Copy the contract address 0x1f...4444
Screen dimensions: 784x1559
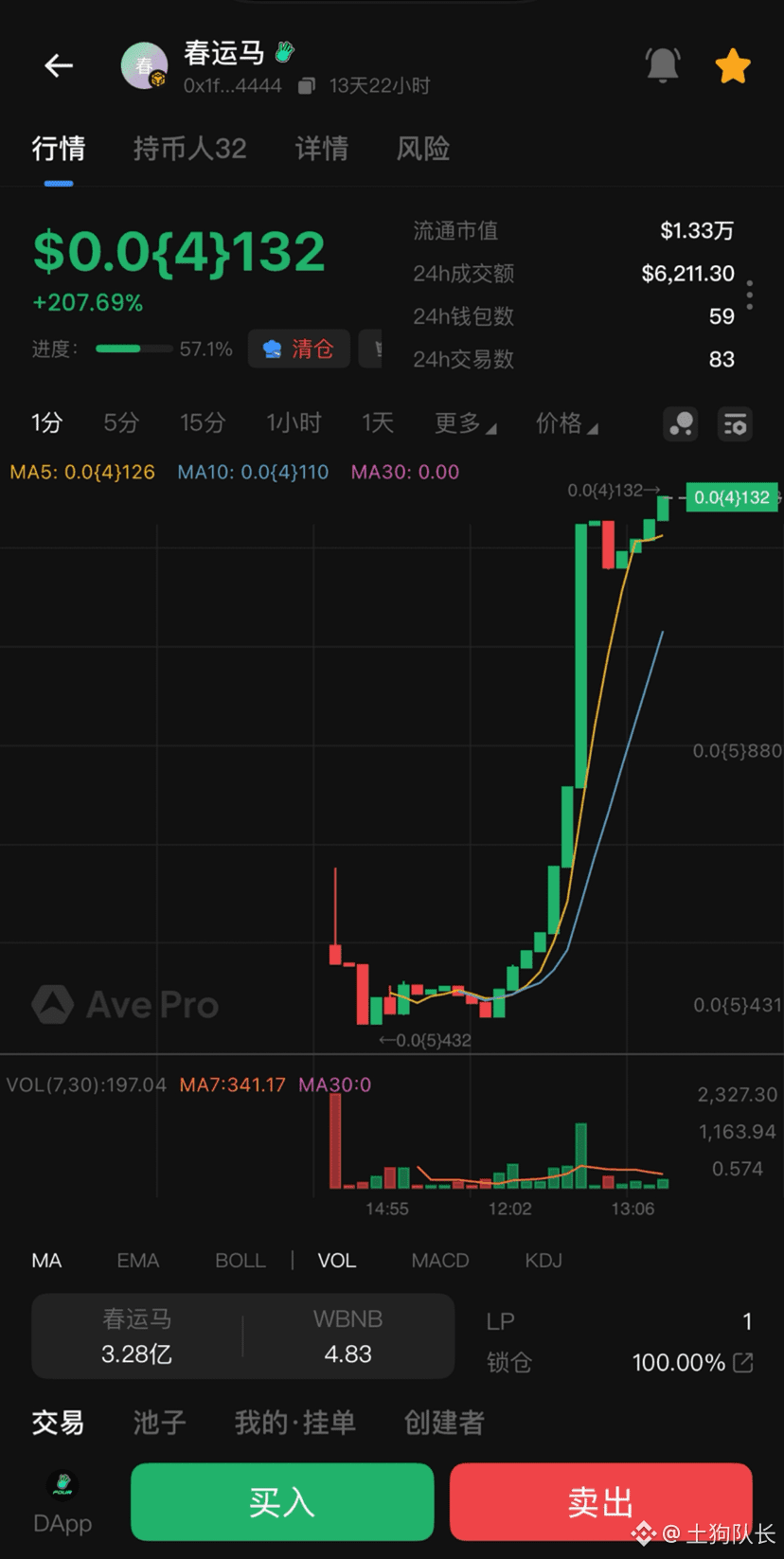306,86
